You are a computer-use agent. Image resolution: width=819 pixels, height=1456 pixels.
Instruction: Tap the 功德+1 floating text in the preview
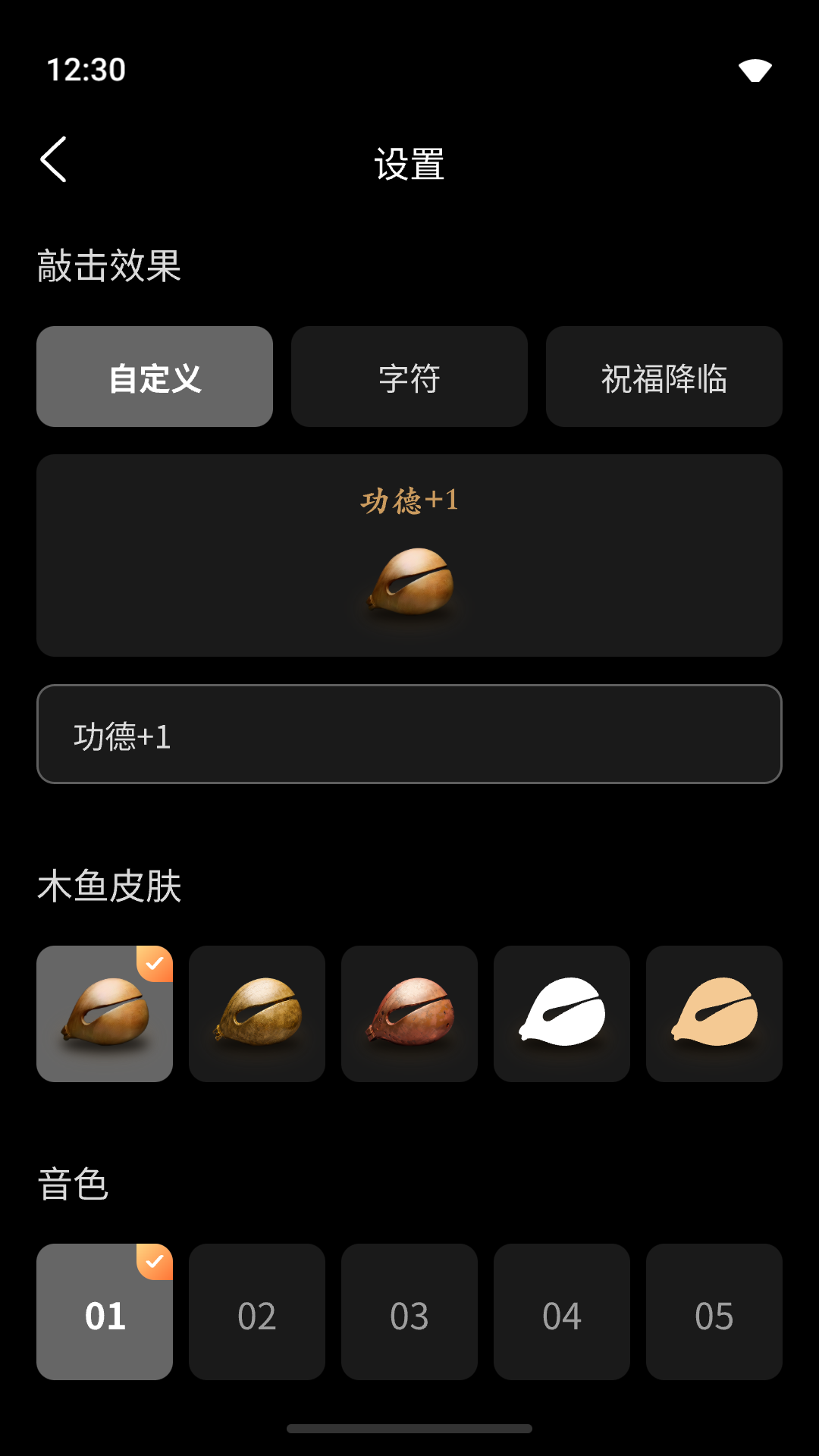pos(409,500)
